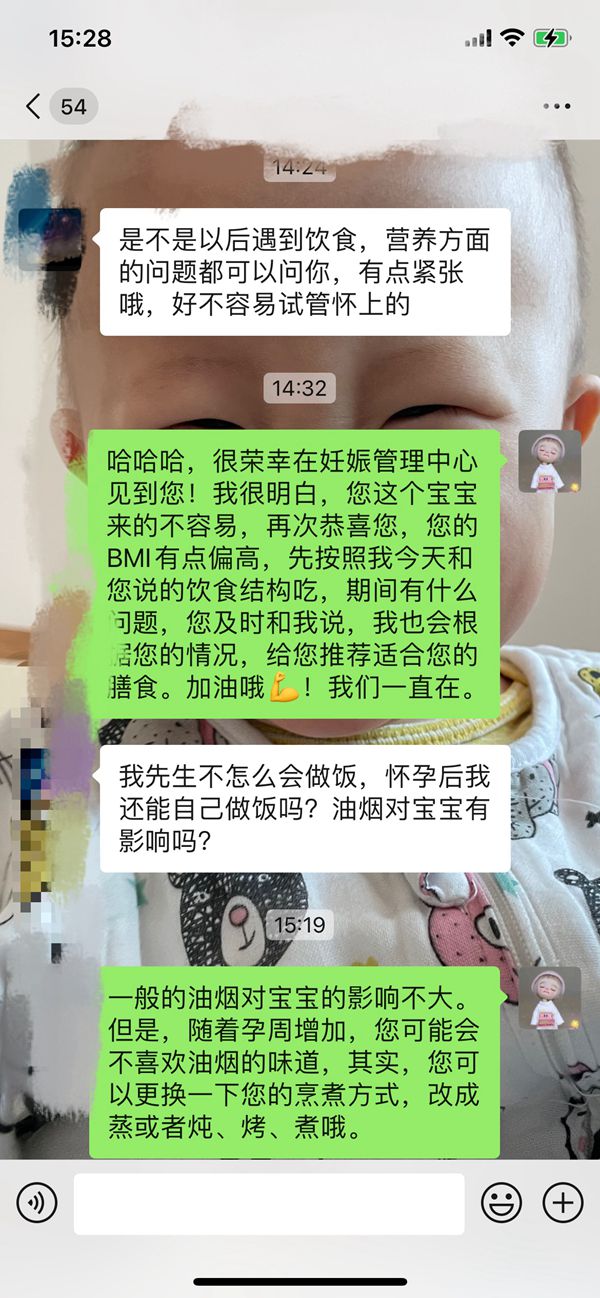Screen dimensions: 600x1298
Task: Open my avatar beside 一般的油烟 reply
Action: coord(549,999)
